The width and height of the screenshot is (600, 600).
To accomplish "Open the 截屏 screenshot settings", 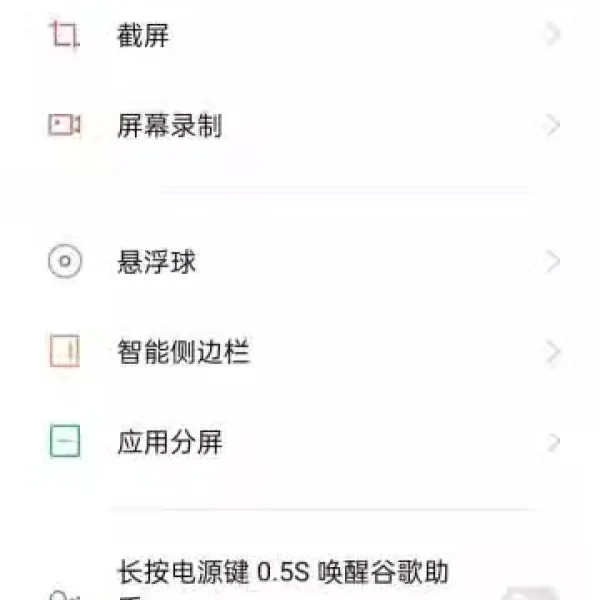I will 300,37.
